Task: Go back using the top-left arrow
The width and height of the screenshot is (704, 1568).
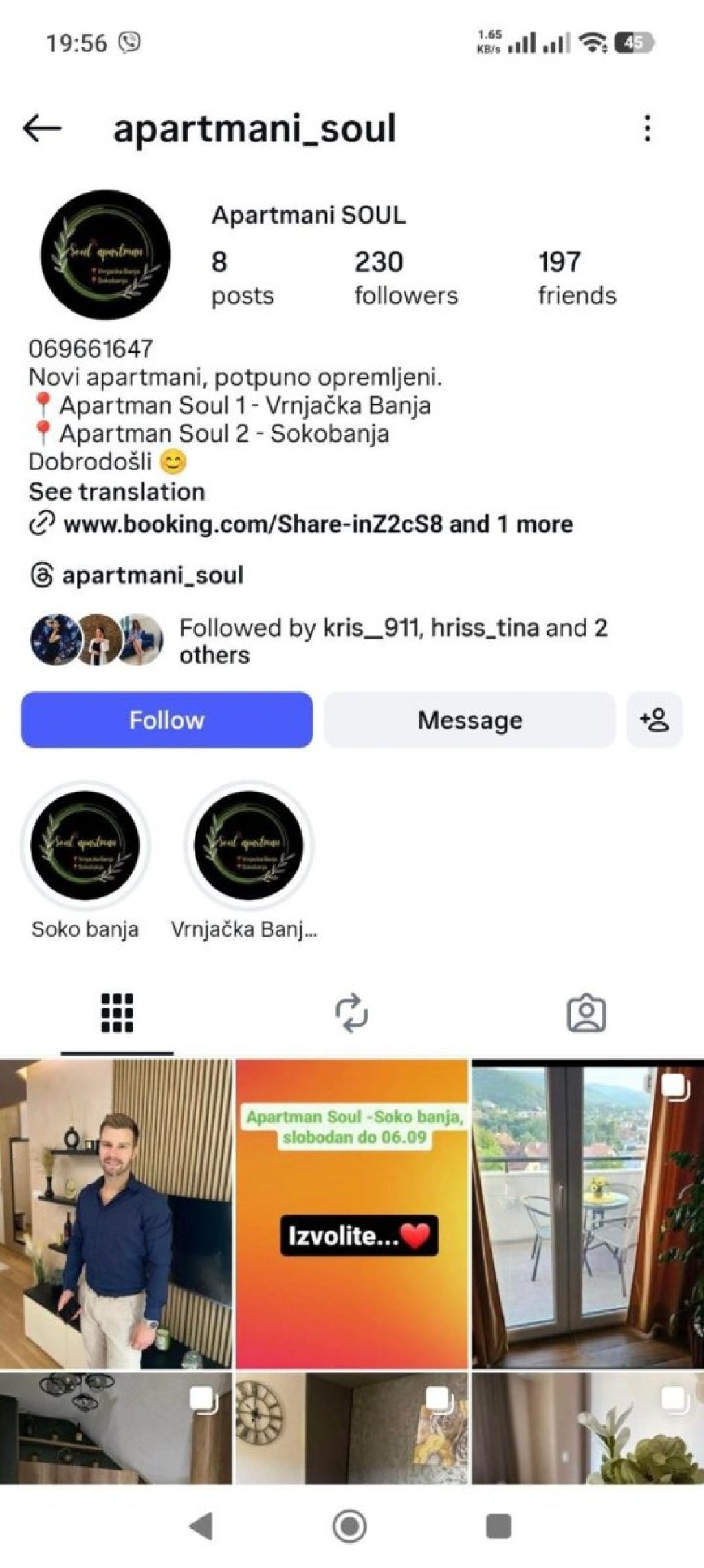Action: (42, 129)
